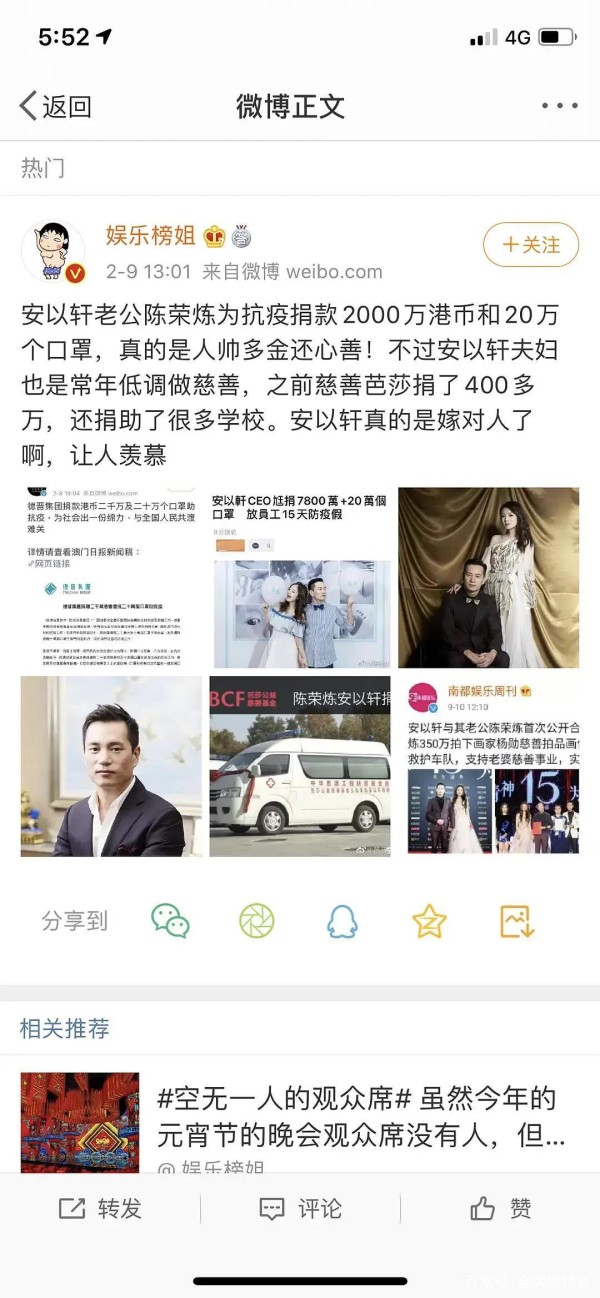Open the couple portrait with gold curtain
This screenshot has height=1298, width=600.
pyautogui.click(x=488, y=577)
